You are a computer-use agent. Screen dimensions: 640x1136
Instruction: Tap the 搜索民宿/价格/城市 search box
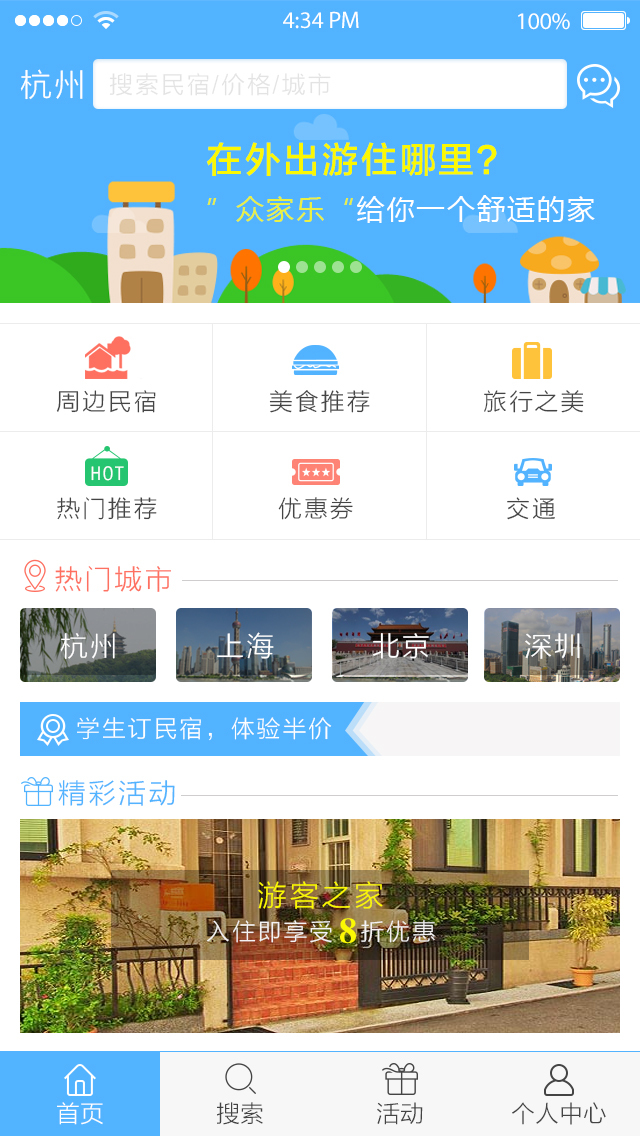coord(329,85)
